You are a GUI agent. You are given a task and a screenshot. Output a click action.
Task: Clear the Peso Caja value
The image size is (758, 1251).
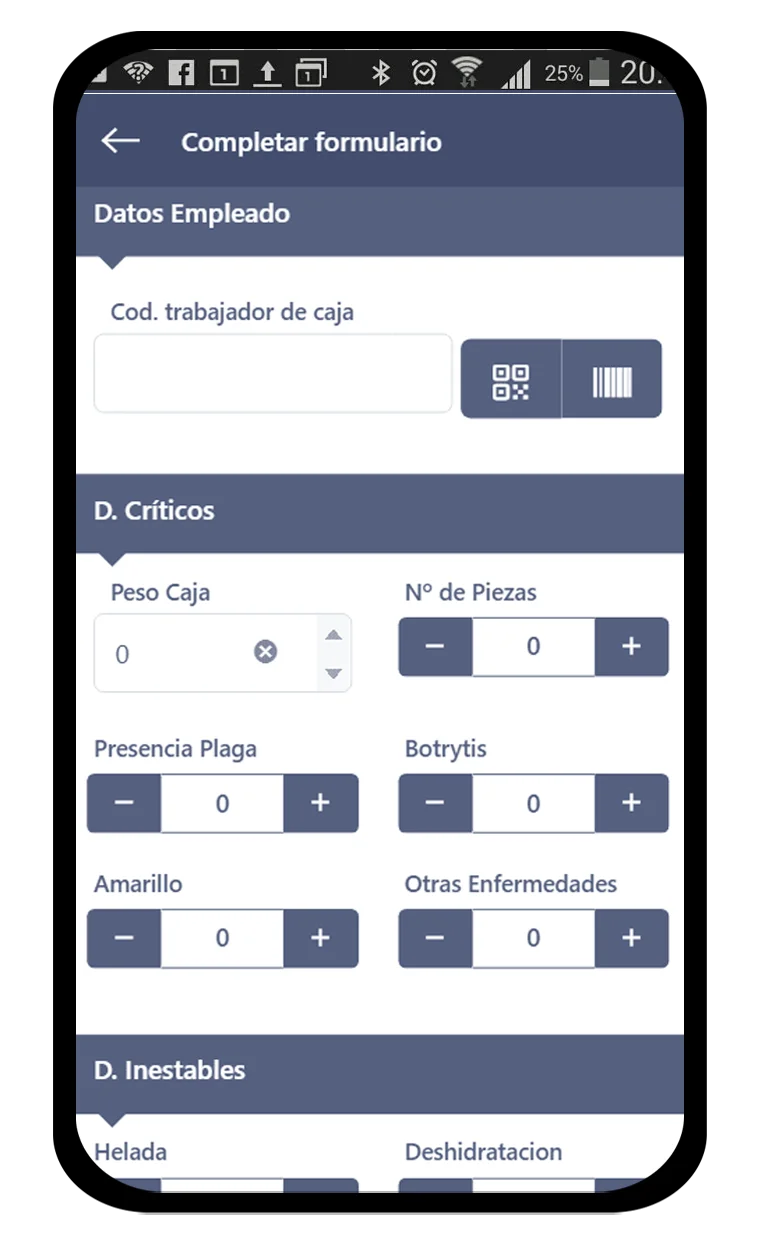[x=265, y=652]
